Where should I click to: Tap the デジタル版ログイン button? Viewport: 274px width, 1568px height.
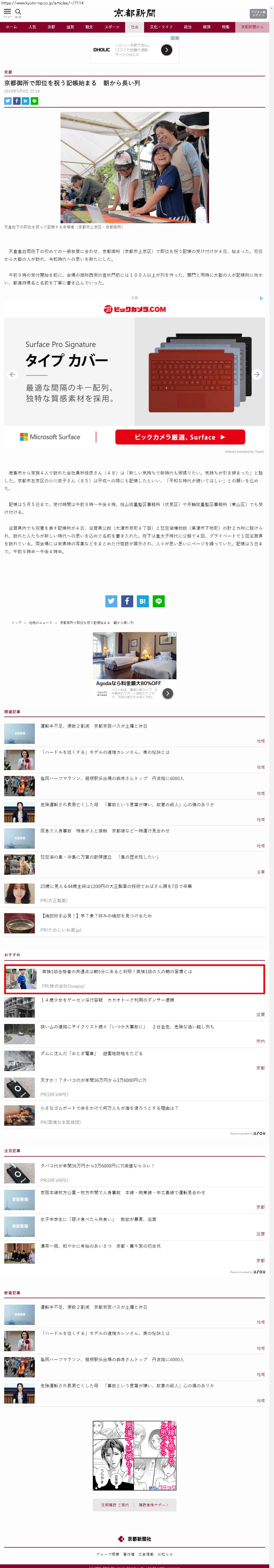258,13
